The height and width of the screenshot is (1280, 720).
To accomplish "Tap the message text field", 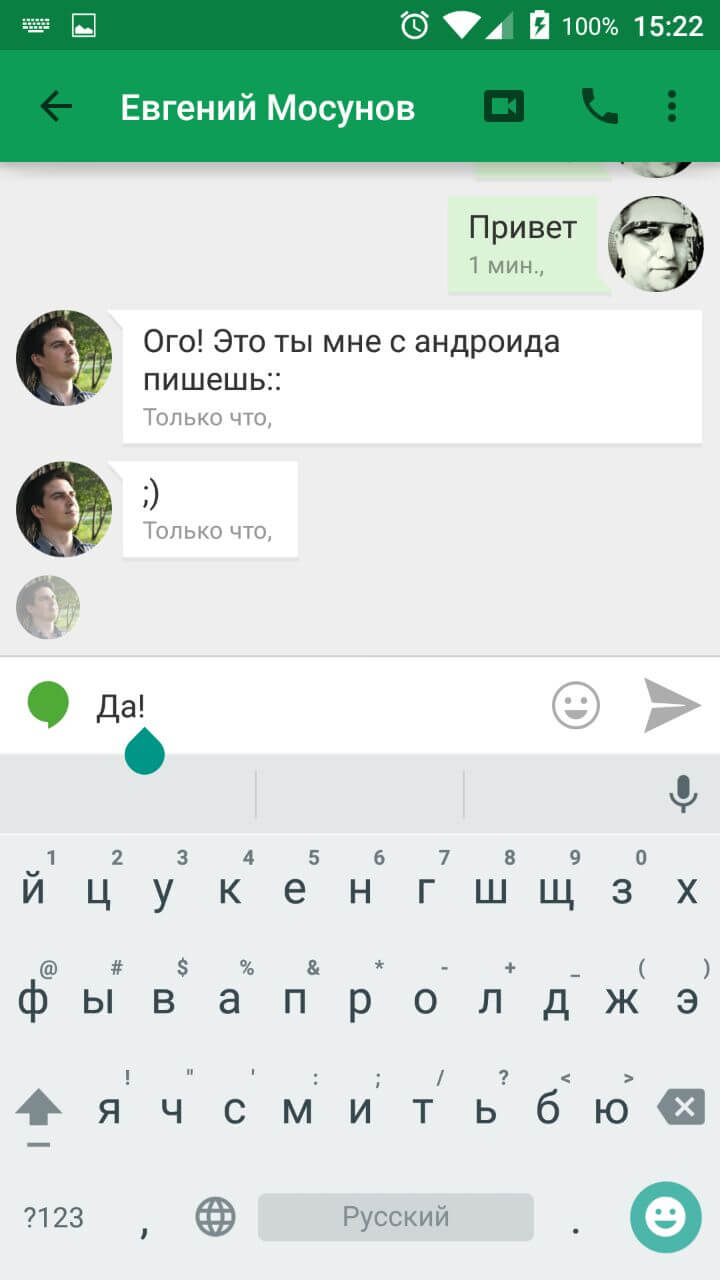I will (x=310, y=706).
